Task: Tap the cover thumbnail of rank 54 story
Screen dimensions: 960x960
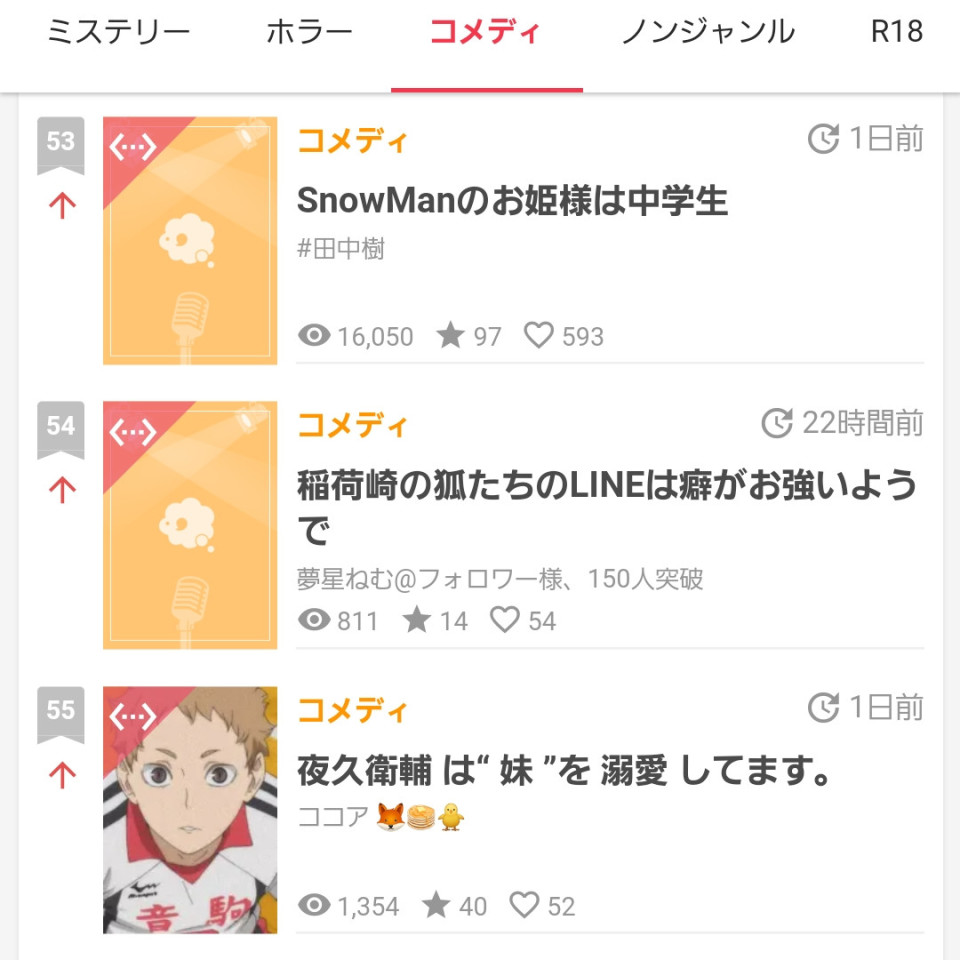Action: 190,525
